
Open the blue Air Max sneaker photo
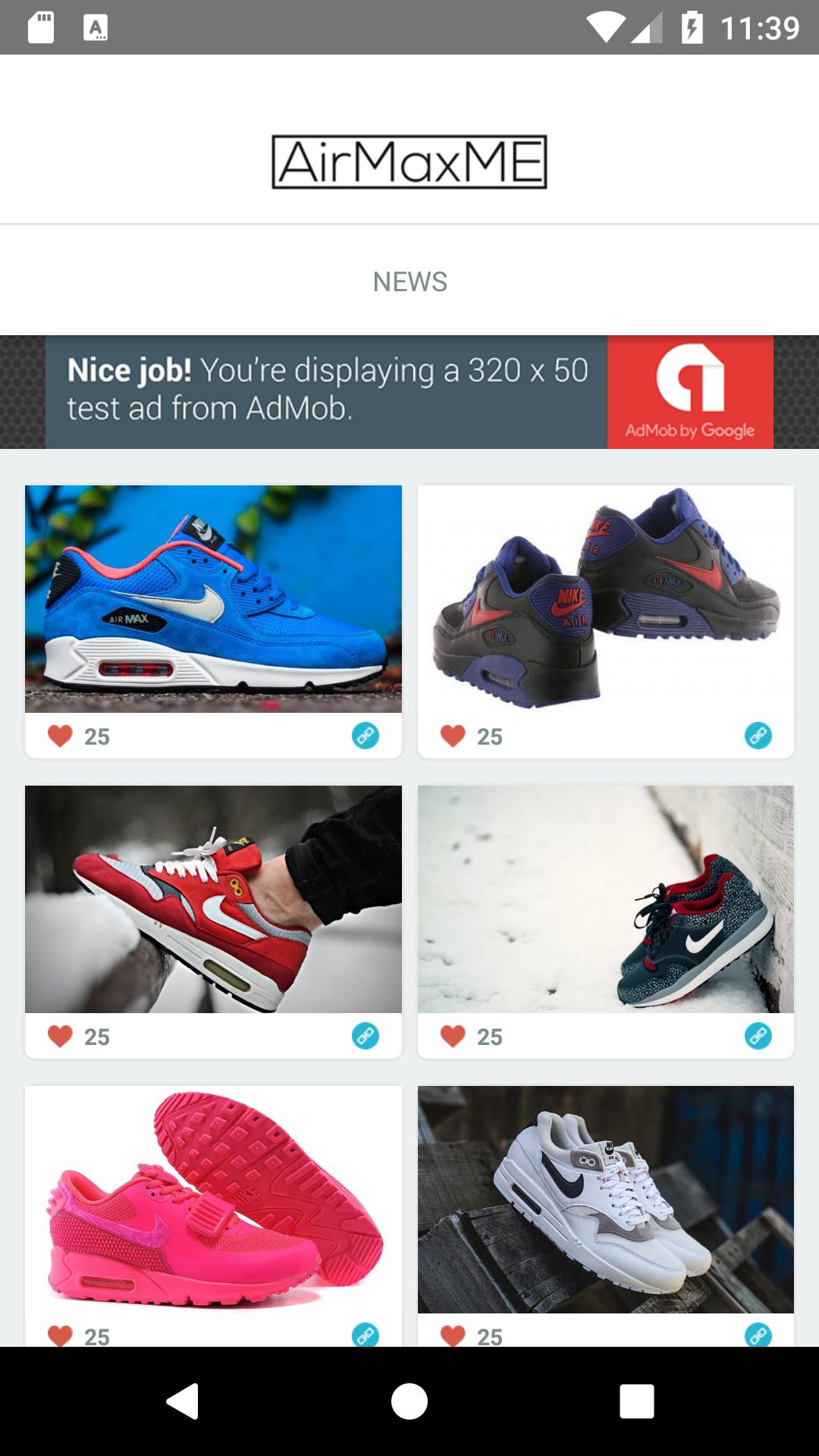coord(213,598)
